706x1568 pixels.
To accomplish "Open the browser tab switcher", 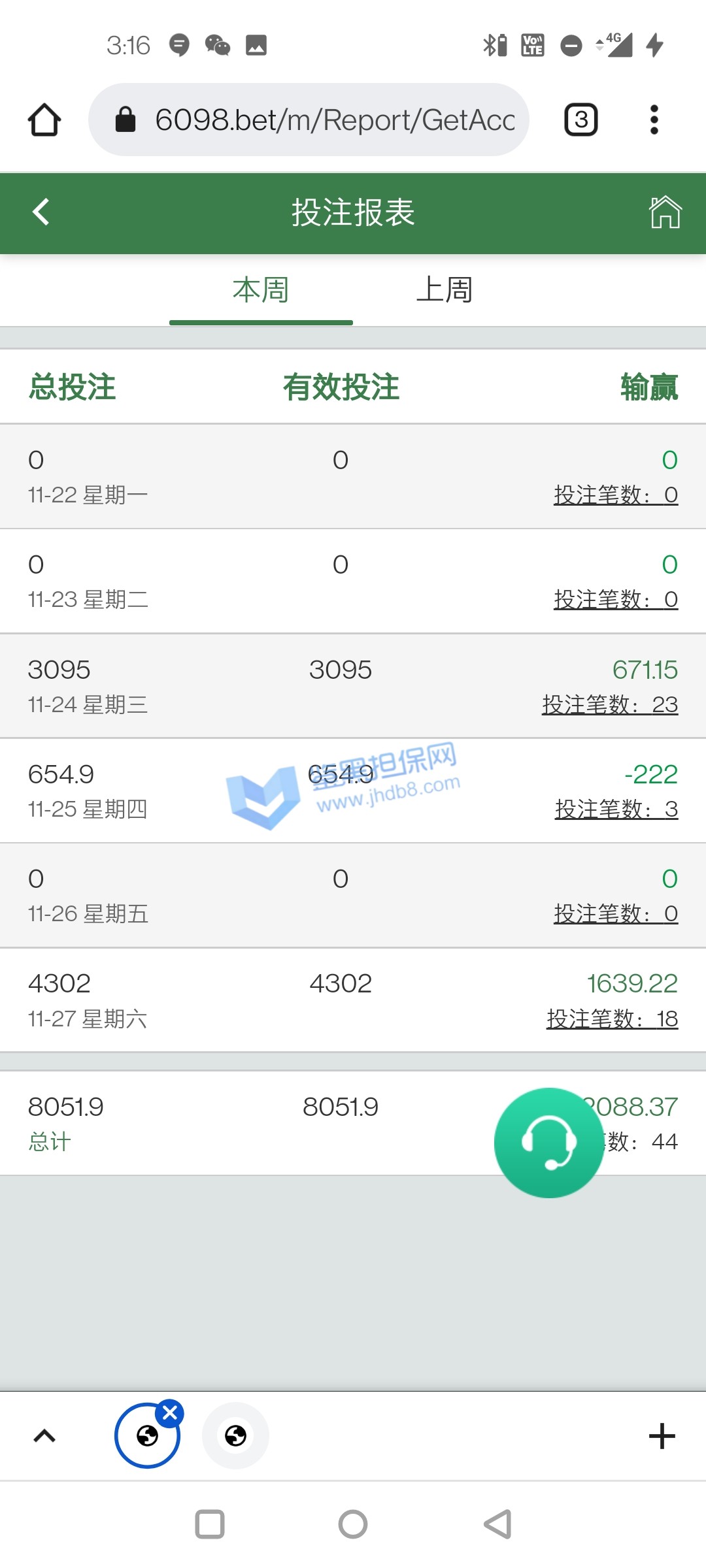I will click(580, 120).
